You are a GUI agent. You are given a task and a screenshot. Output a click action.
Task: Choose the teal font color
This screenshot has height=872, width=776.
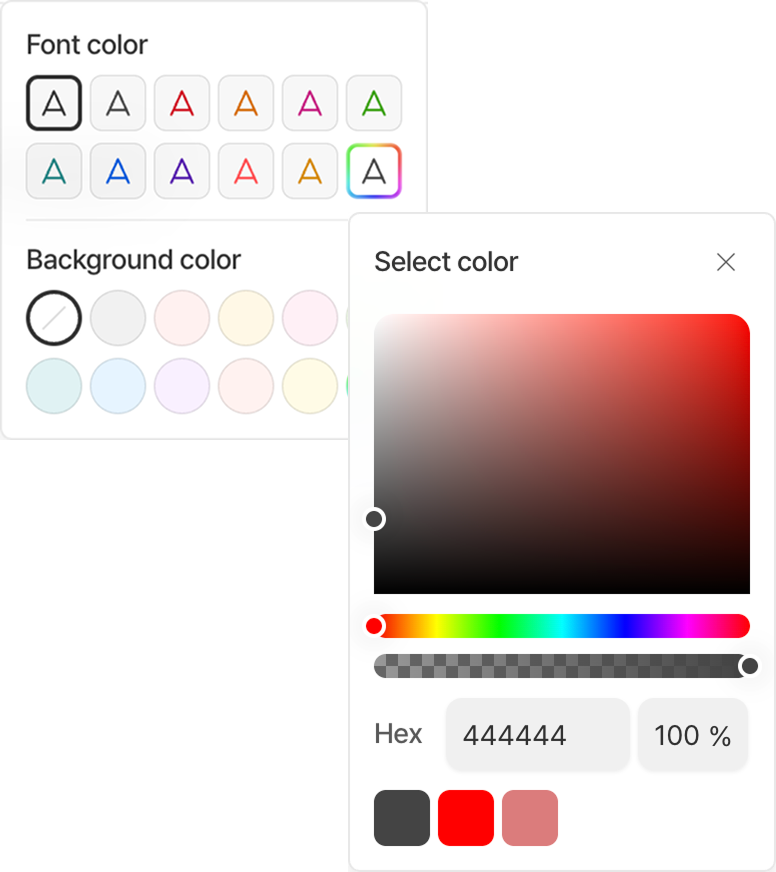tap(54, 171)
